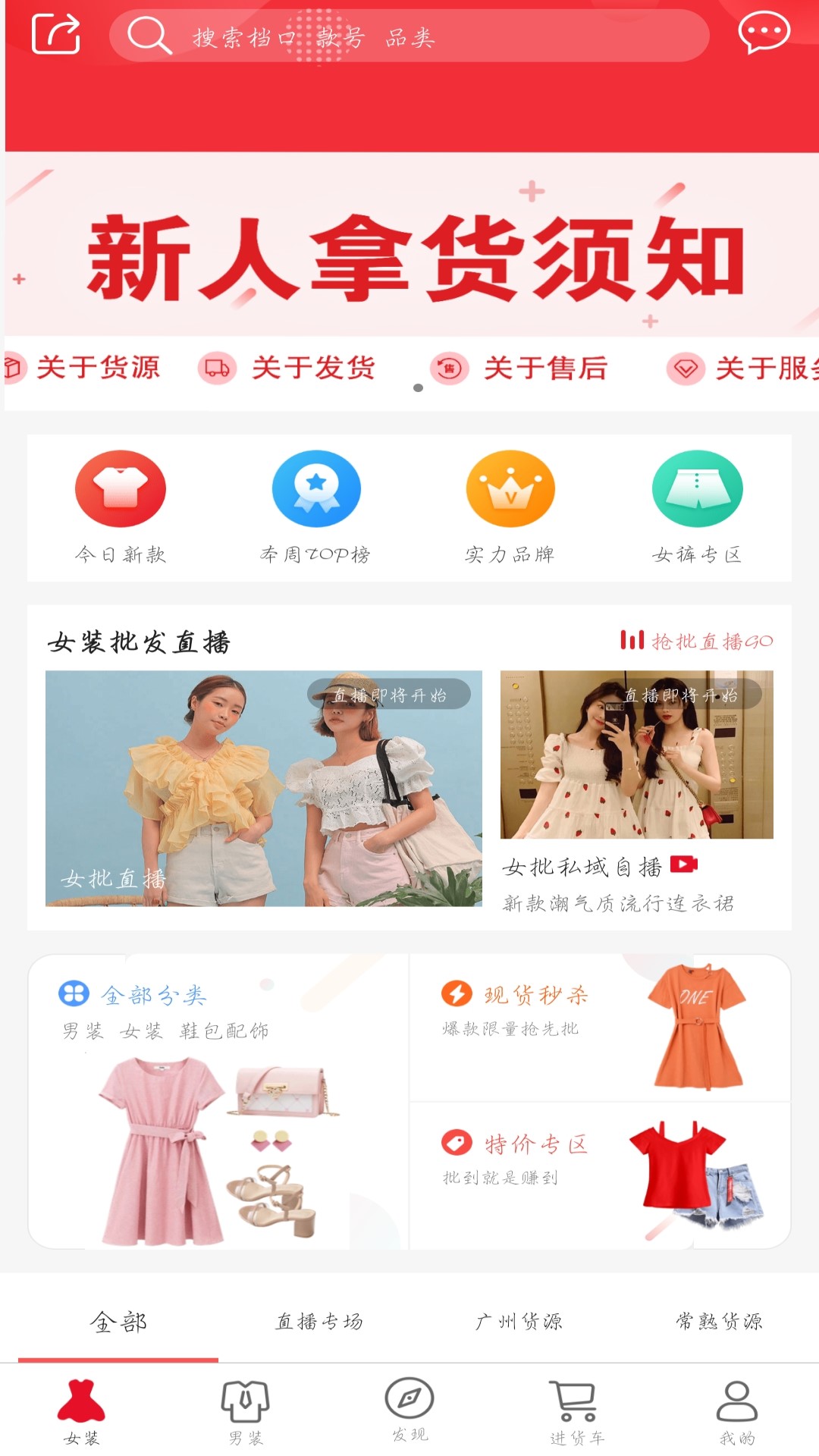Open 现货秒杀 flash sale card
Screen dimensions: 819x1456
tap(599, 1028)
